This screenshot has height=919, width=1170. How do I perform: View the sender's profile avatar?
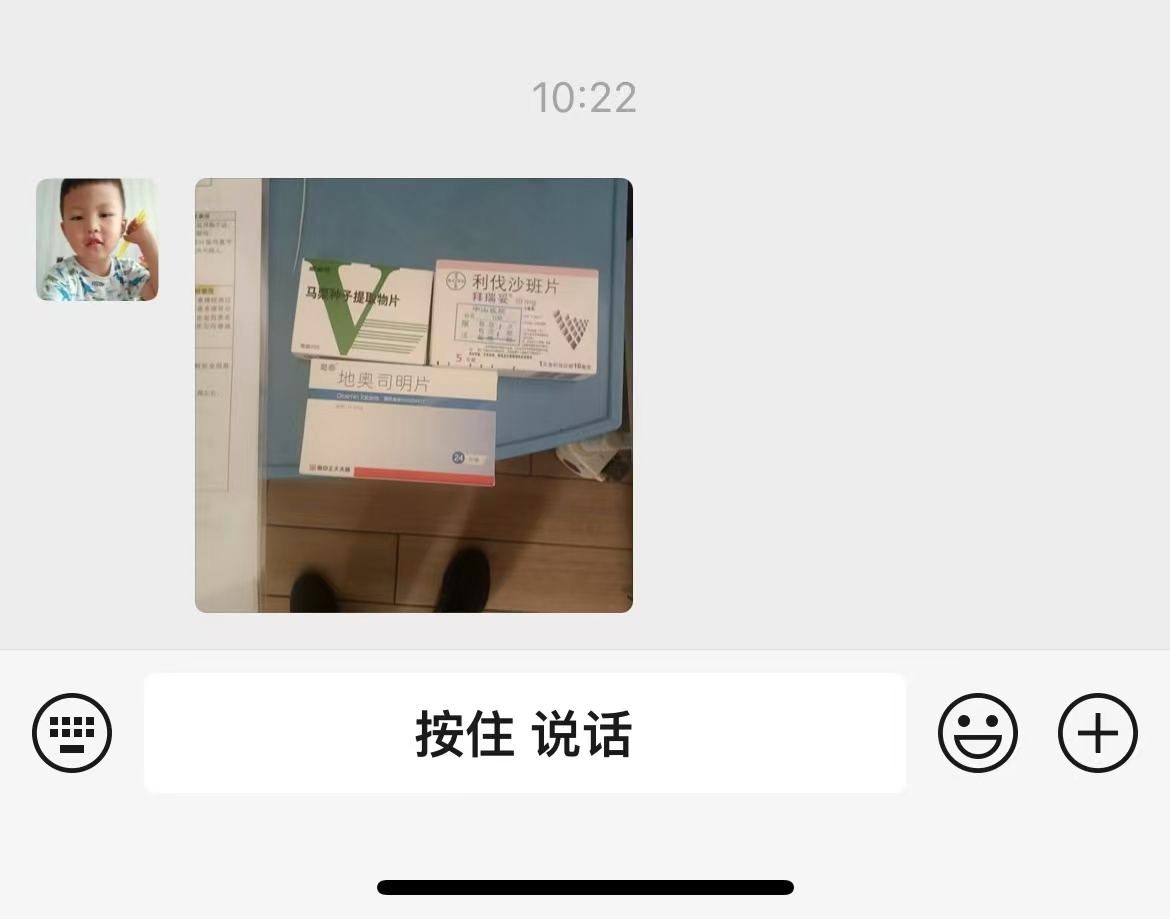(x=97, y=240)
